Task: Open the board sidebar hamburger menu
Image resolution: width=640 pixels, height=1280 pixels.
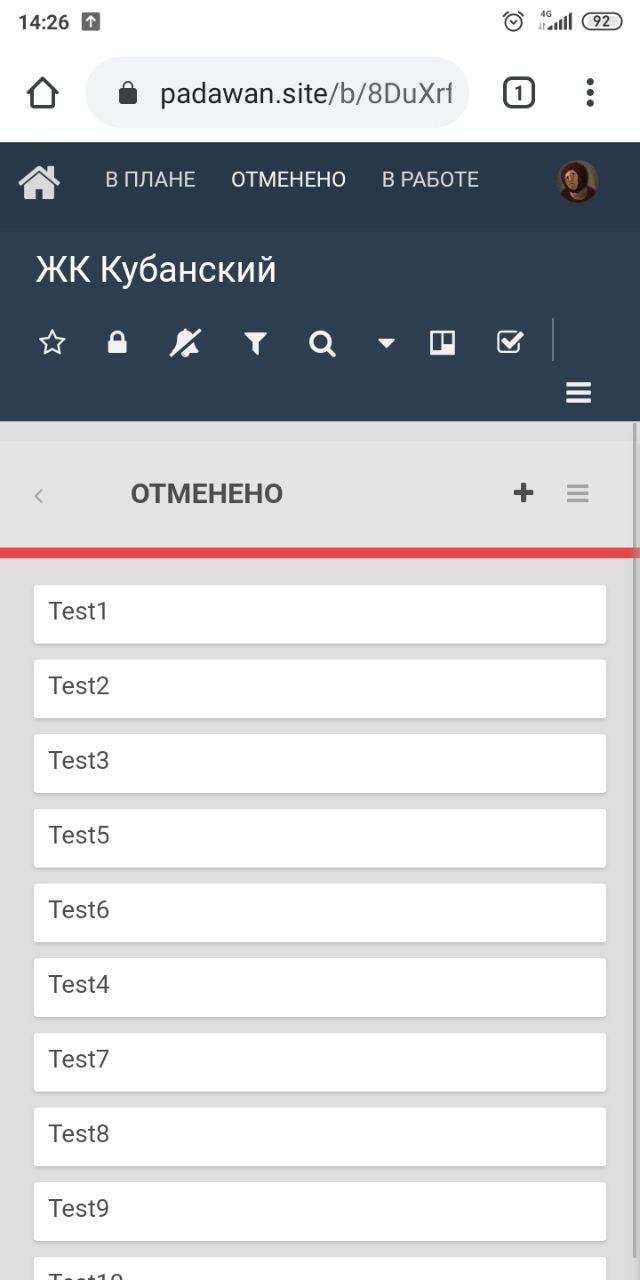Action: point(578,393)
